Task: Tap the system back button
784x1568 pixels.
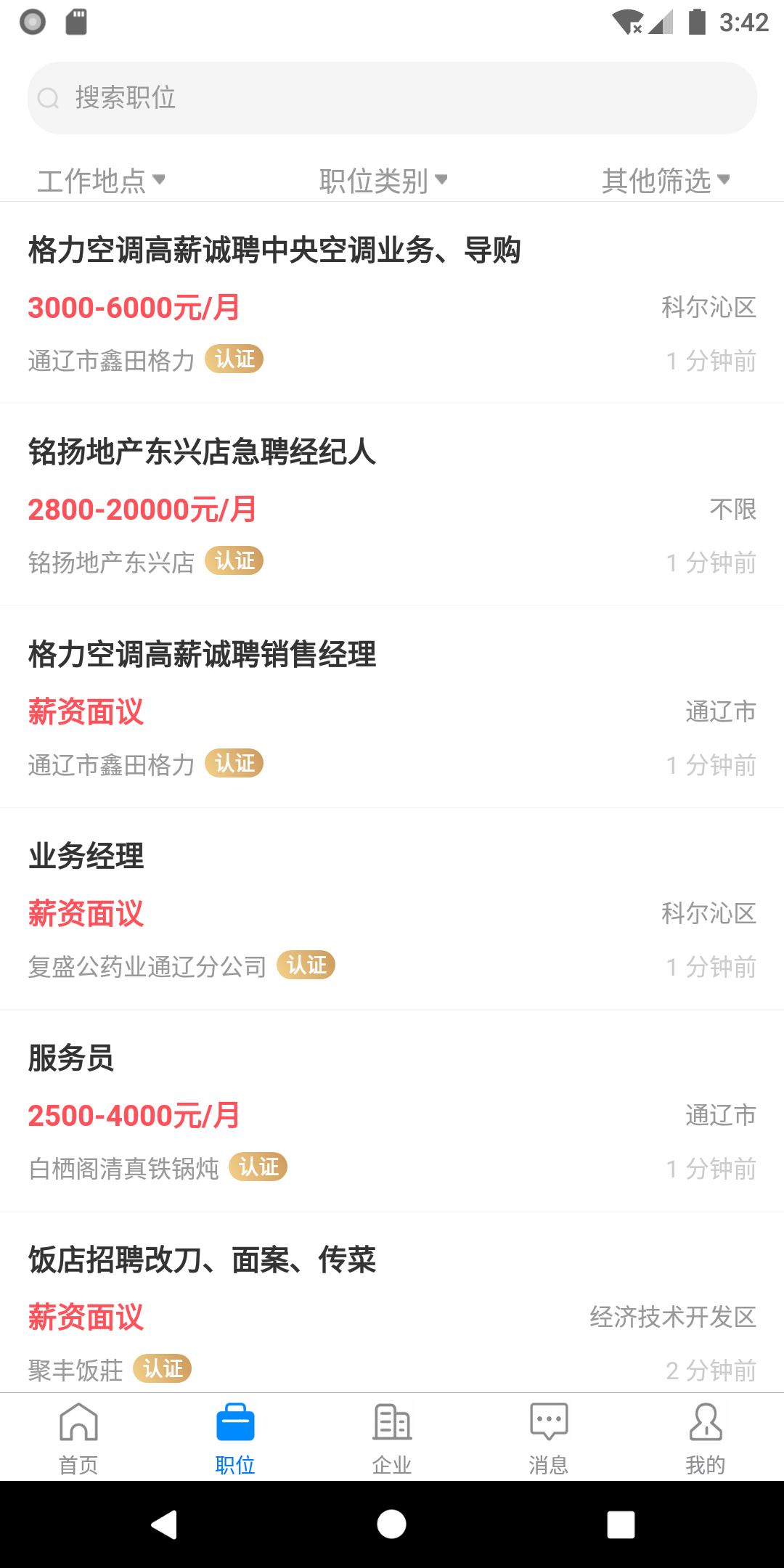Action: click(164, 1524)
